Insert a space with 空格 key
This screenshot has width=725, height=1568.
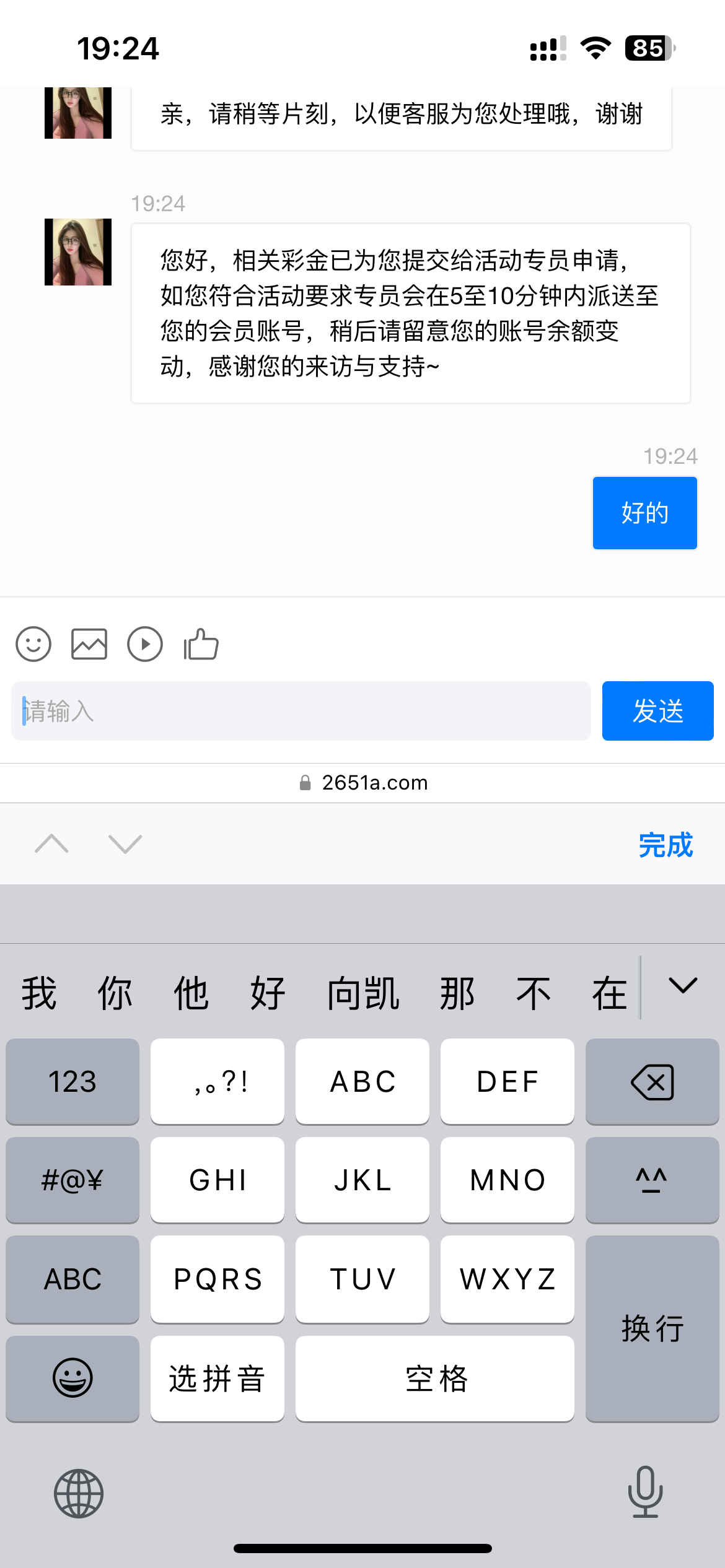[435, 1379]
